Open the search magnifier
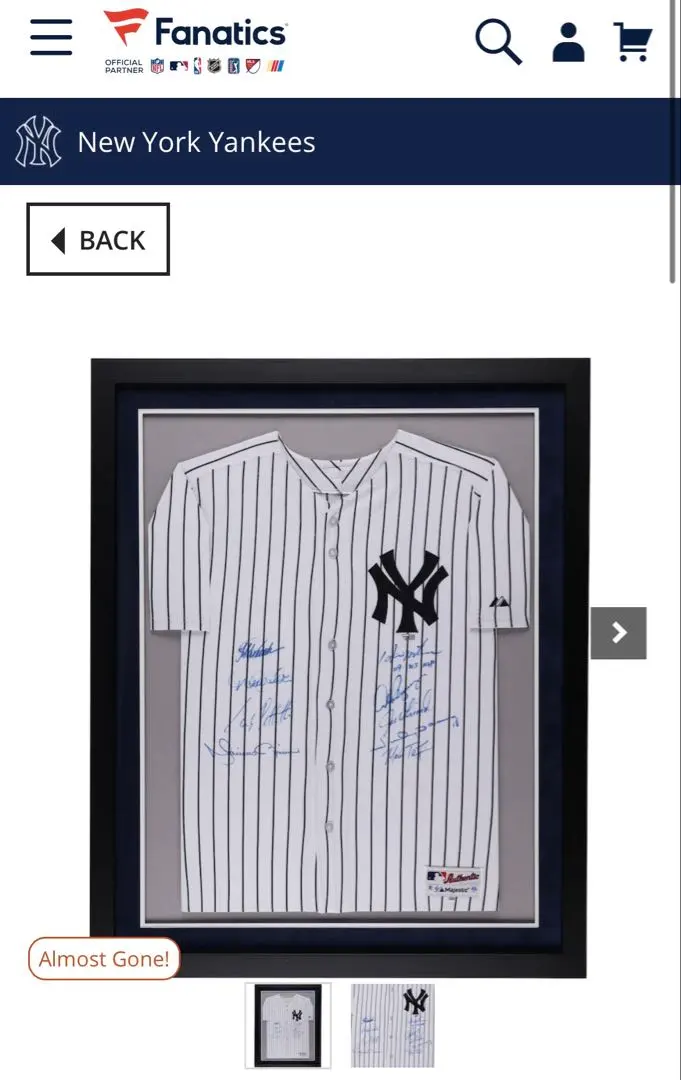 tap(497, 41)
